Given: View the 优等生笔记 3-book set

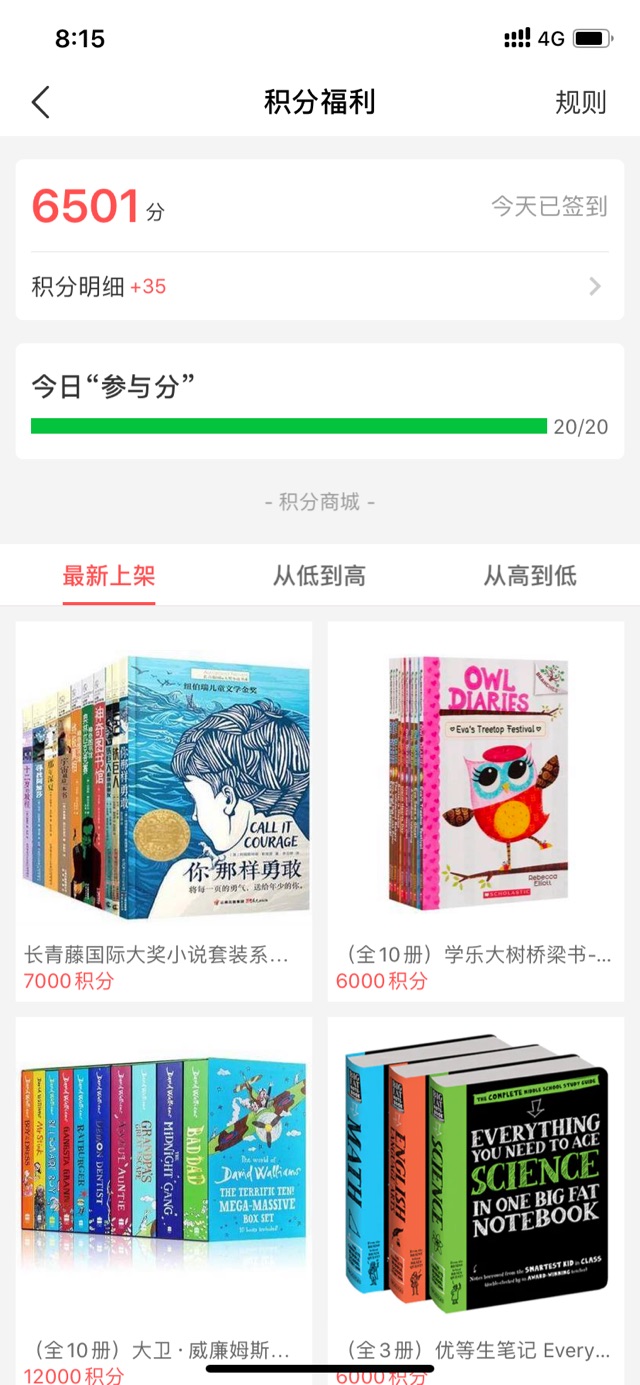Looking at the screenshot, I should coord(476,1200).
